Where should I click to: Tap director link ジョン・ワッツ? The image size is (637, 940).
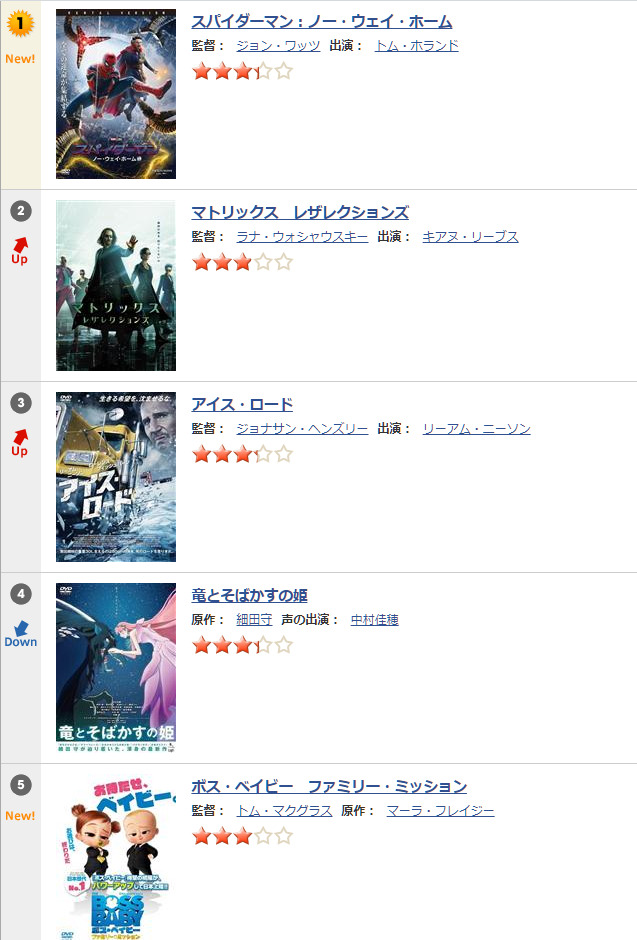click(x=278, y=45)
